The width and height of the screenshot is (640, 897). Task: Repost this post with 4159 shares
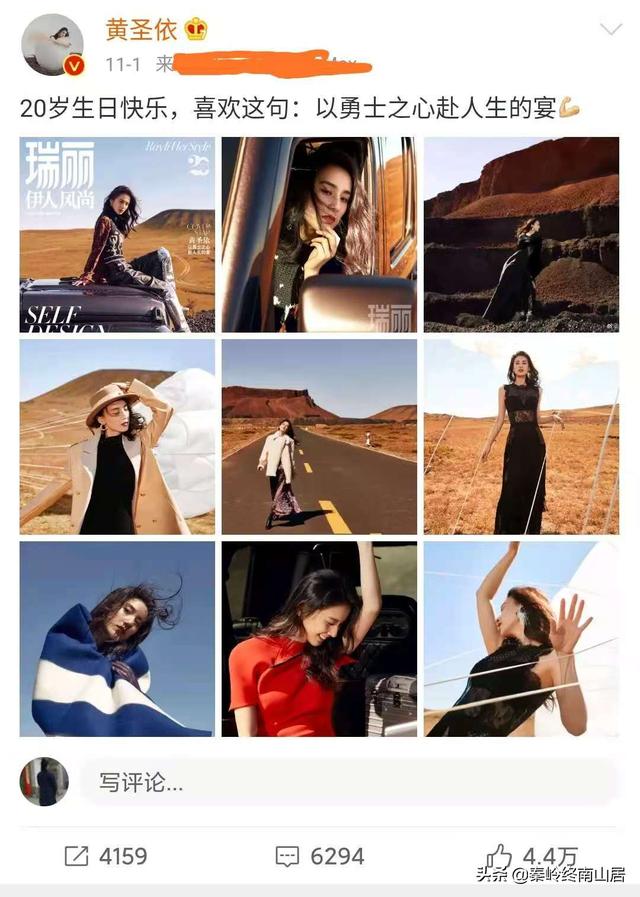pos(105,856)
